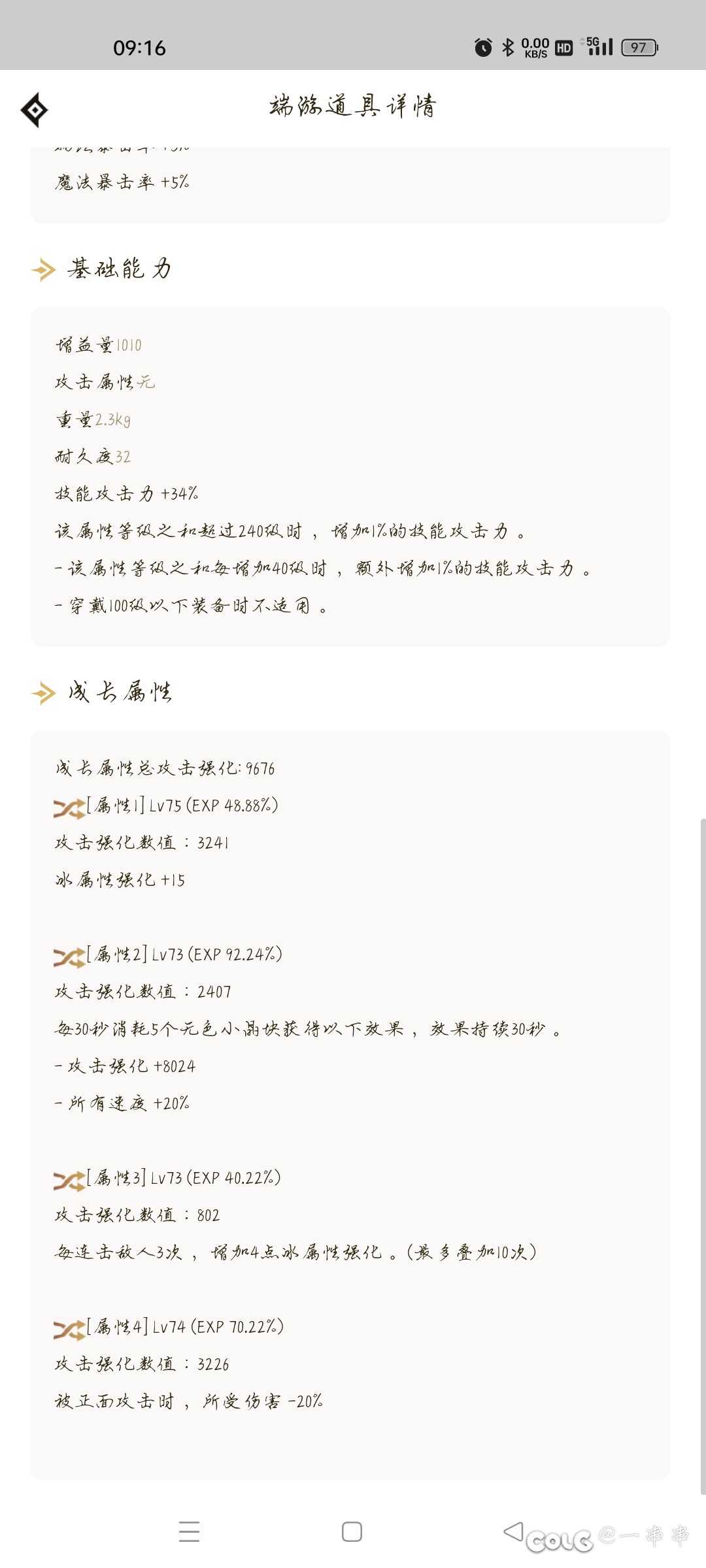Screen dimensions: 706x1568
Task: Tap the diamond app logo icon
Action: (x=33, y=110)
